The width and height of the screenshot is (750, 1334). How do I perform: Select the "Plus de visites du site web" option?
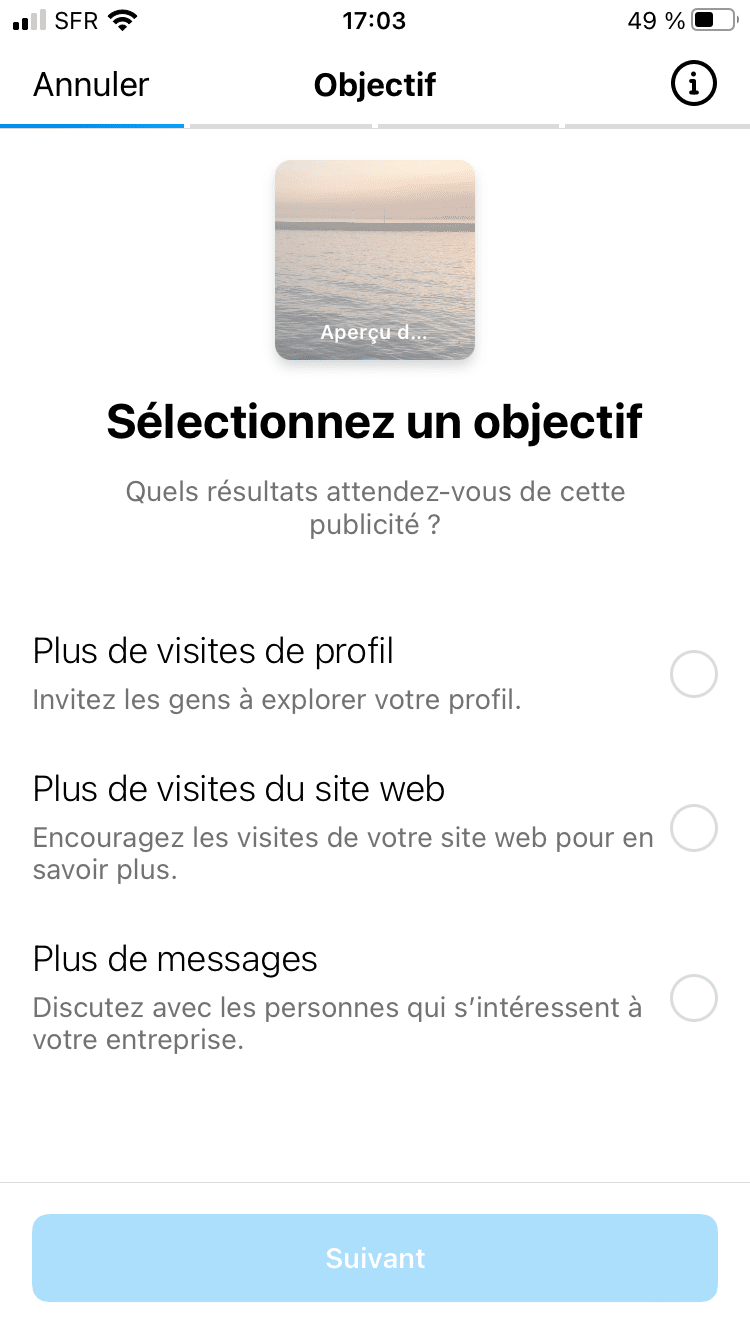(693, 828)
